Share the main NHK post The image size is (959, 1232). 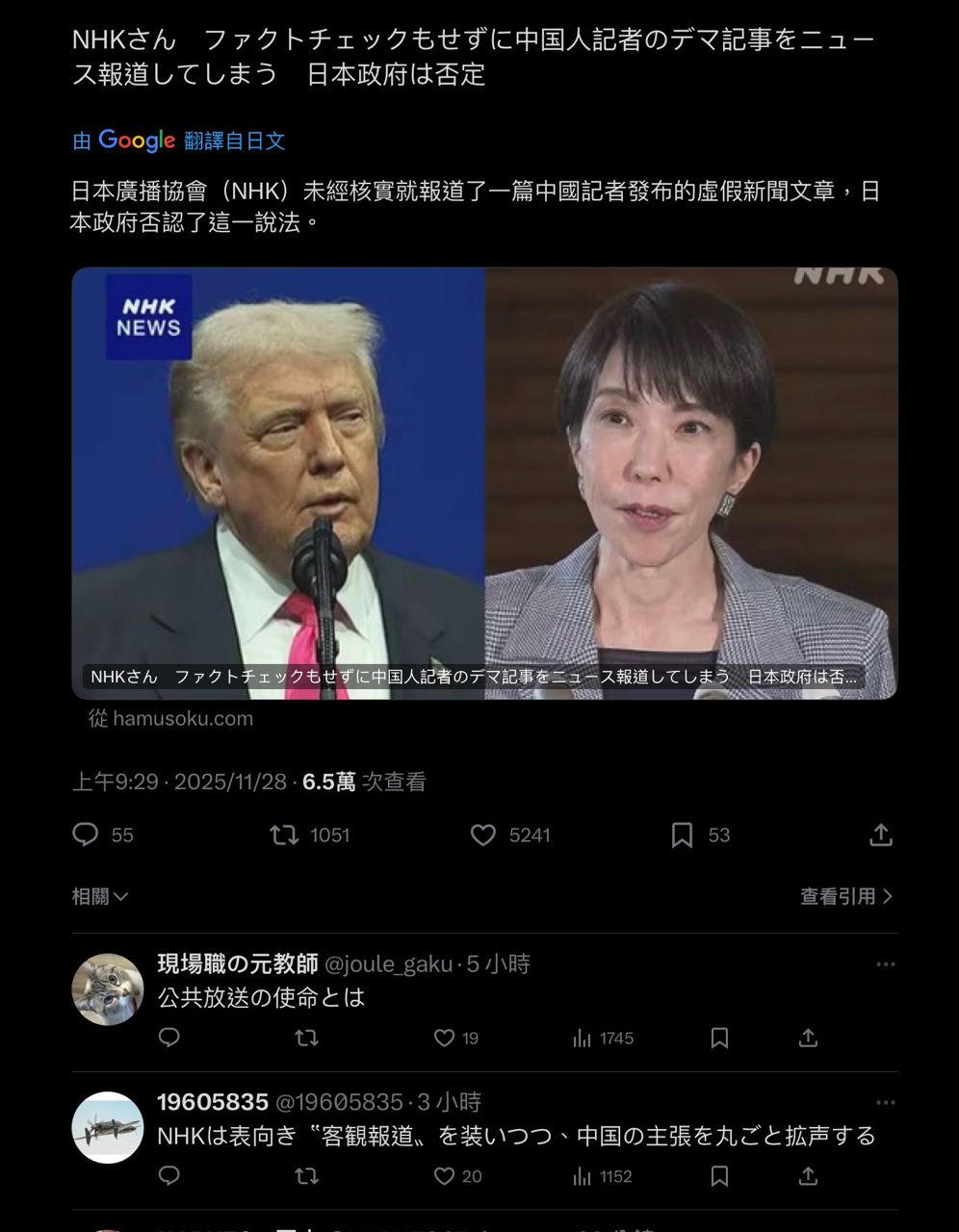click(x=880, y=834)
